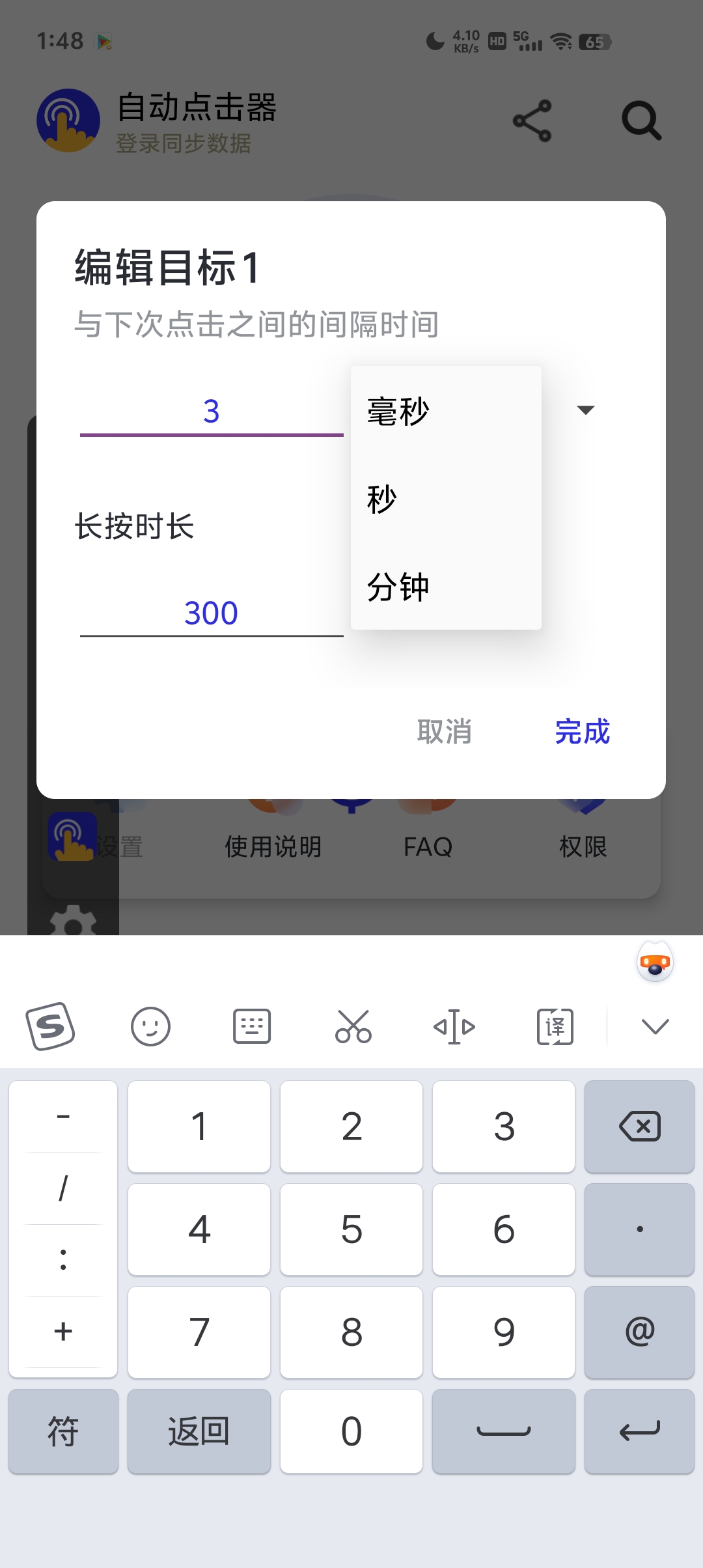Open the FAQ menu item
Screen dimensions: 703x1568
pos(428,845)
